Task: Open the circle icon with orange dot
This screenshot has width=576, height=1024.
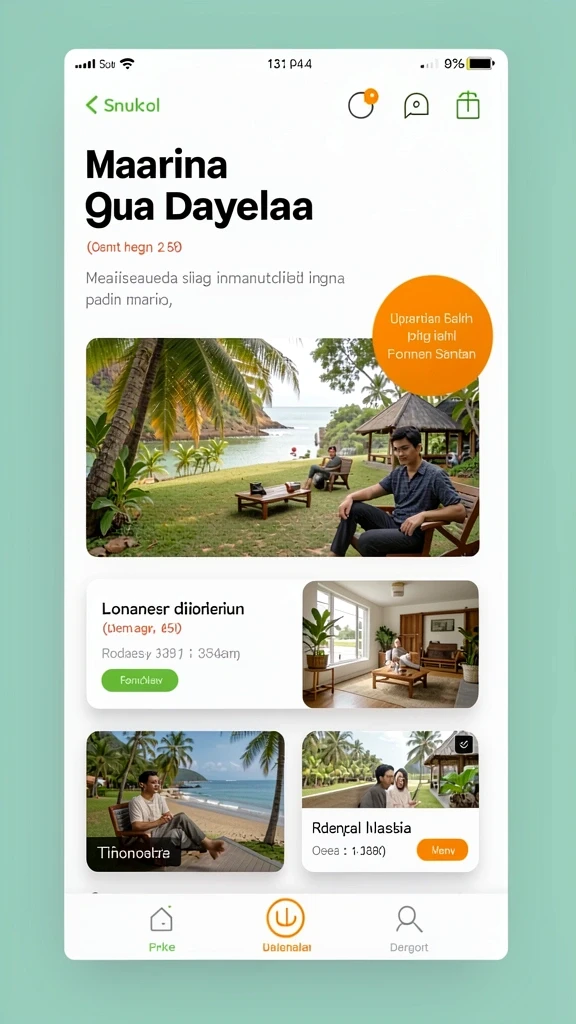Action: [362, 104]
